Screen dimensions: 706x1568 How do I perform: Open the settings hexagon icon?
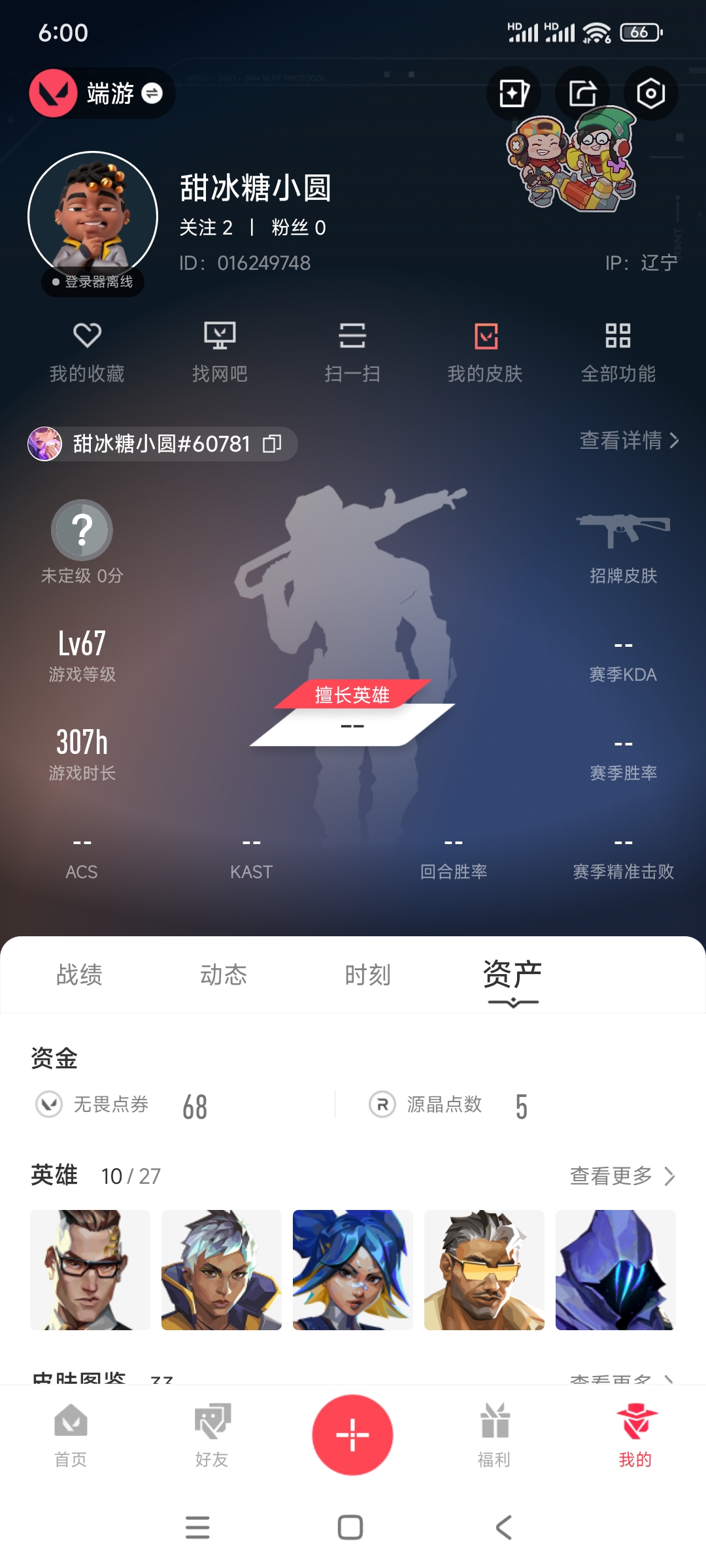pyautogui.click(x=650, y=93)
